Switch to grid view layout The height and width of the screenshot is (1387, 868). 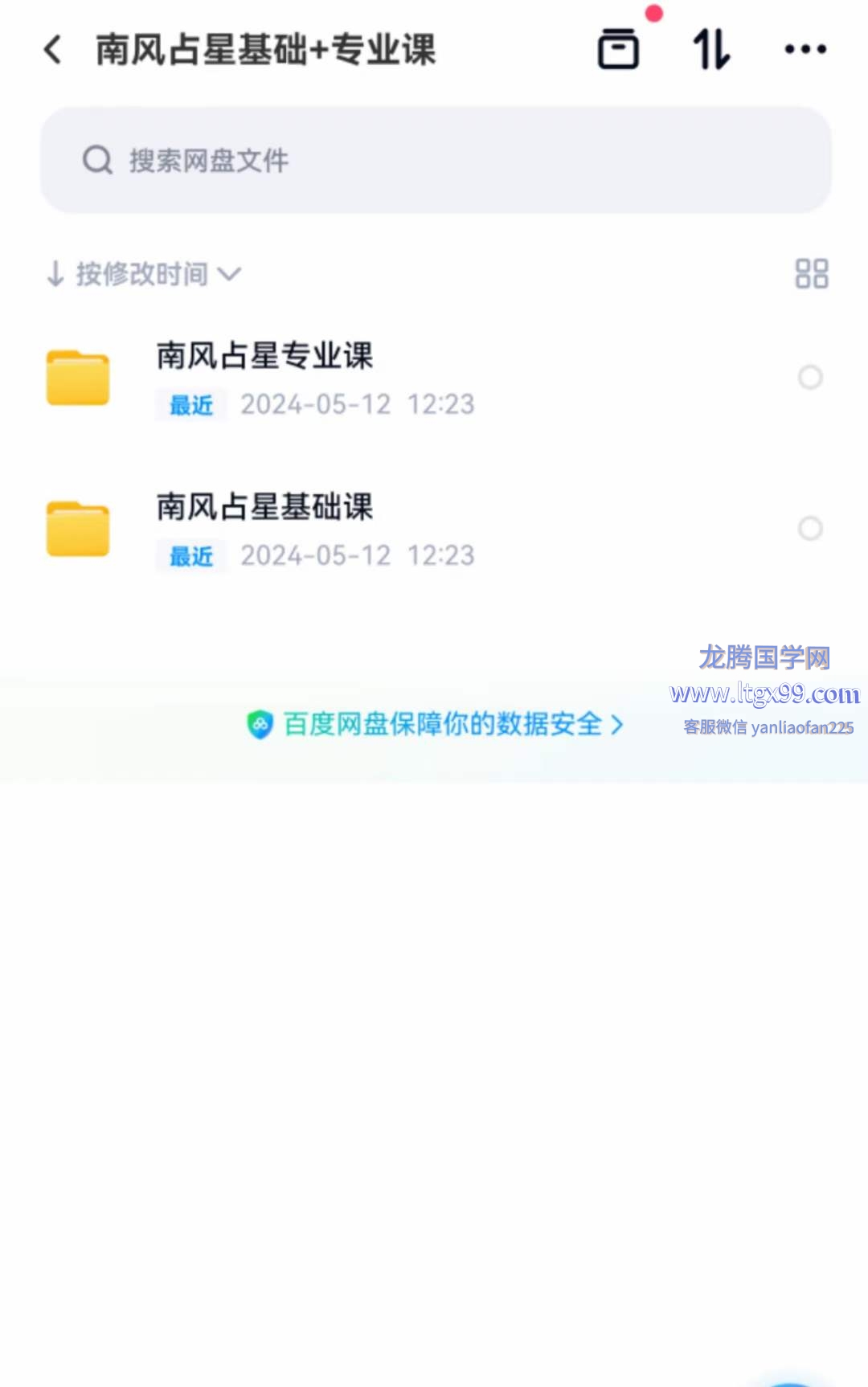pyautogui.click(x=811, y=274)
